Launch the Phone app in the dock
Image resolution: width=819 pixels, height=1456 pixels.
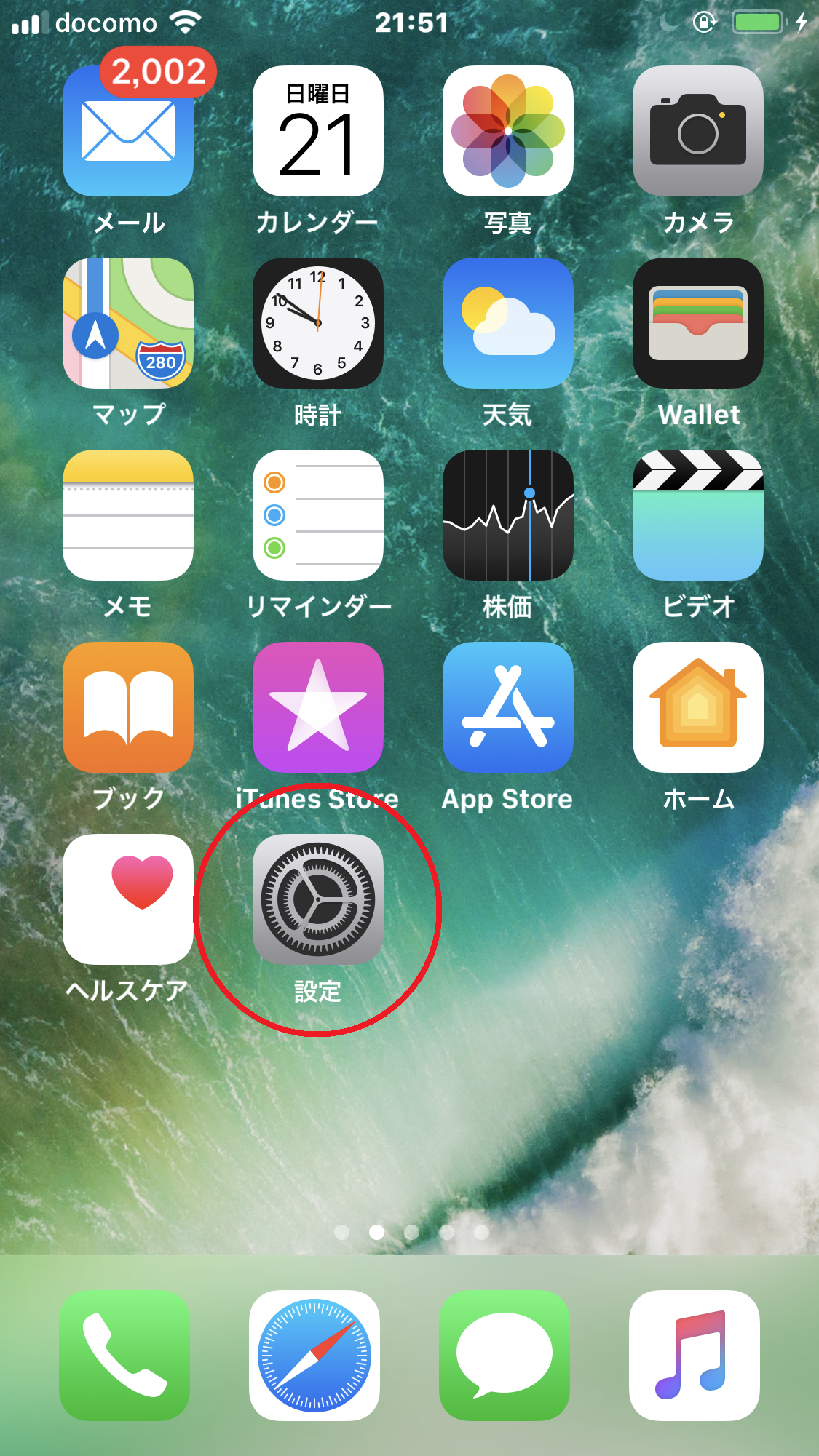124,1356
